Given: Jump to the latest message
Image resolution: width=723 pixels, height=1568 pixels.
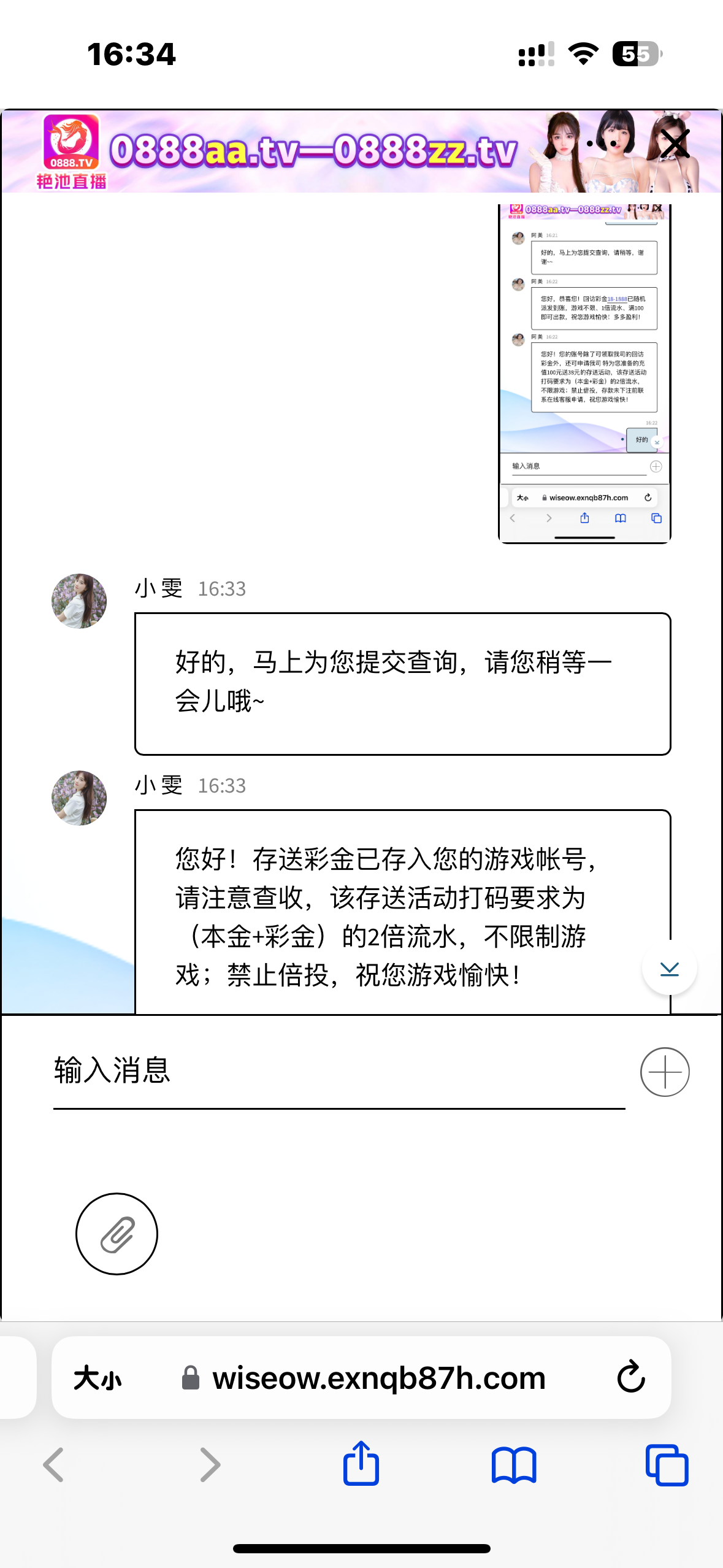Looking at the screenshot, I should pyautogui.click(x=669, y=969).
